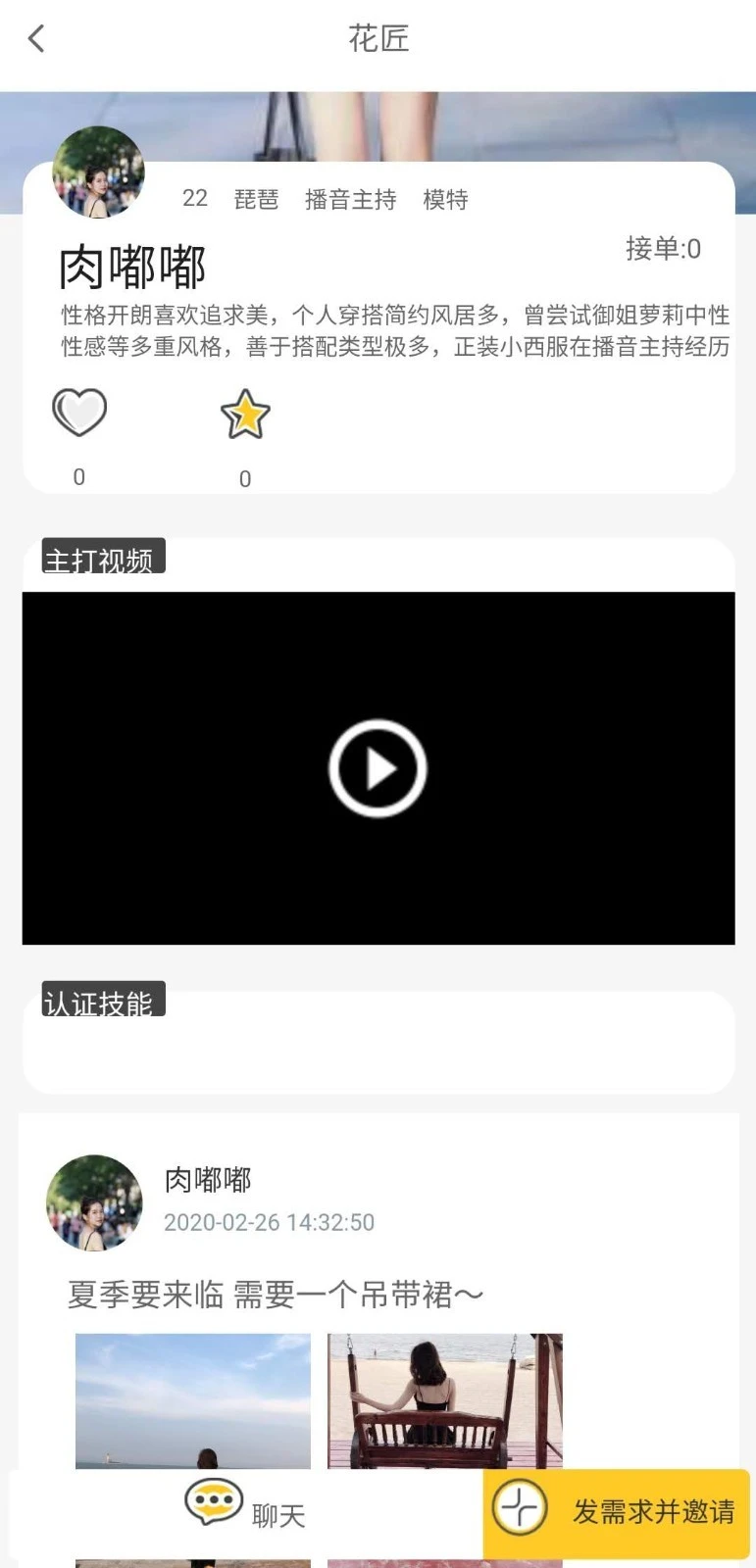
Task: Tap the 接单:0 order count indicator
Action: click(663, 250)
